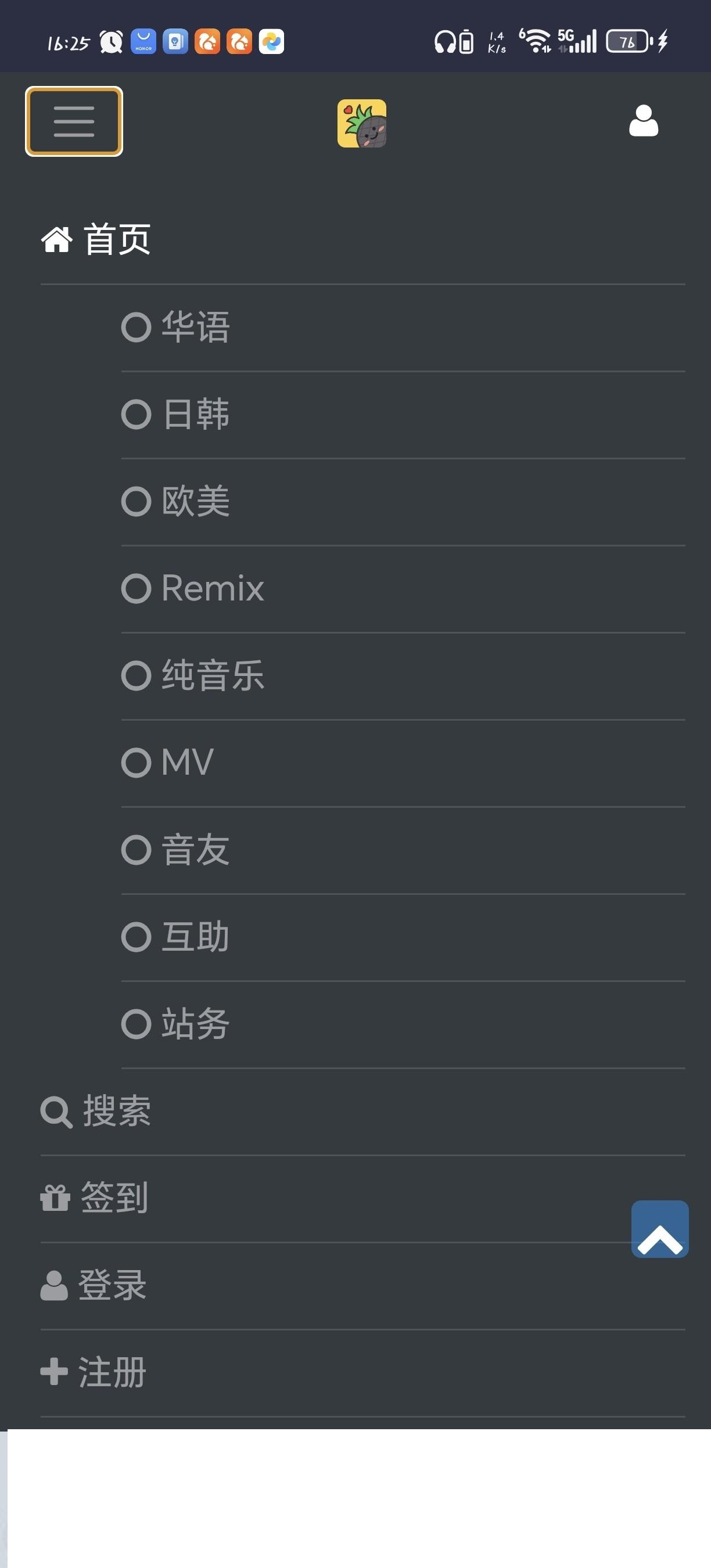
Task: Open the hamburger navigation menu
Action: tap(74, 121)
